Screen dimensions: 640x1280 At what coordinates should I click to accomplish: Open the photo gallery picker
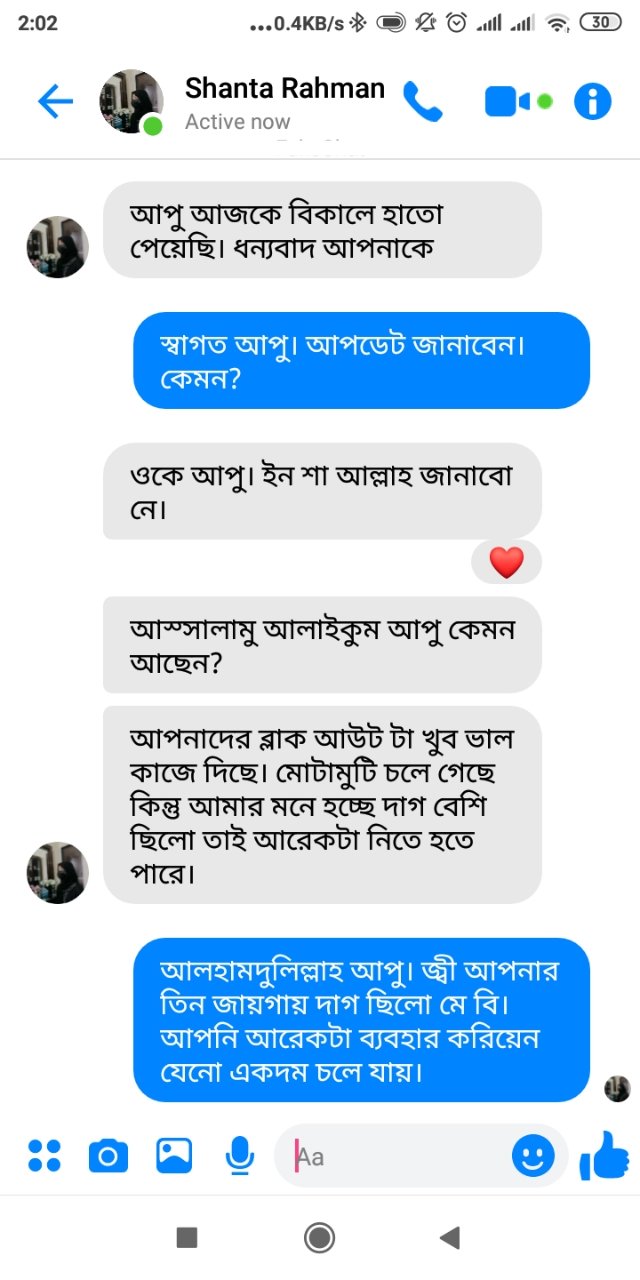[174, 1156]
